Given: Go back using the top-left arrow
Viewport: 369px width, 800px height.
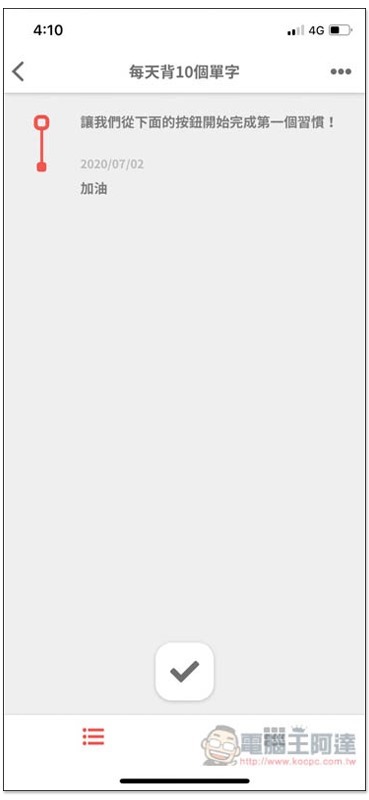Looking at the screenshot, I should tap(18, 72).
